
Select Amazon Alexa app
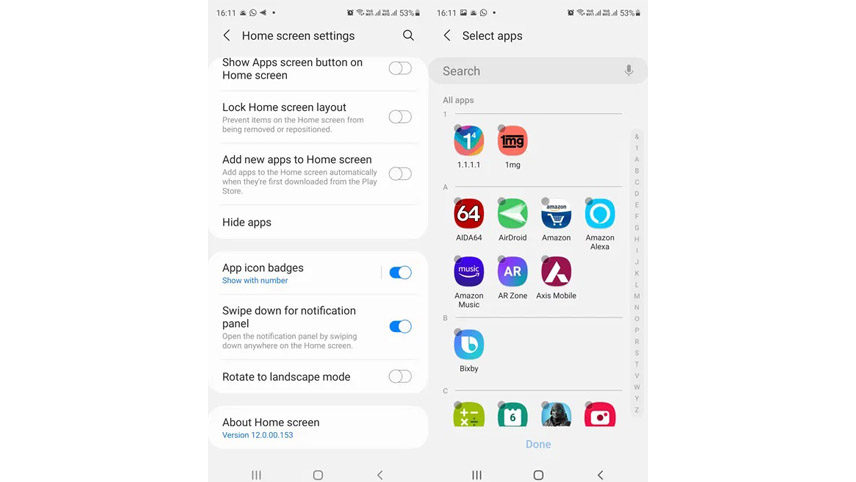(x=600, y=214)
